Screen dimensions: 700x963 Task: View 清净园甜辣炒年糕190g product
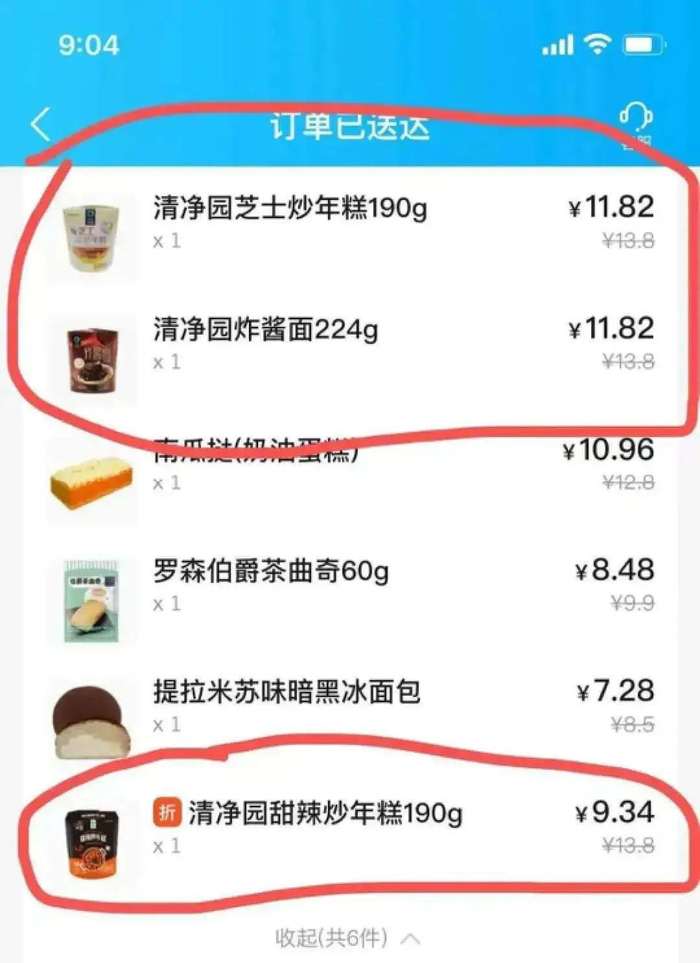(x=325, y=814)
